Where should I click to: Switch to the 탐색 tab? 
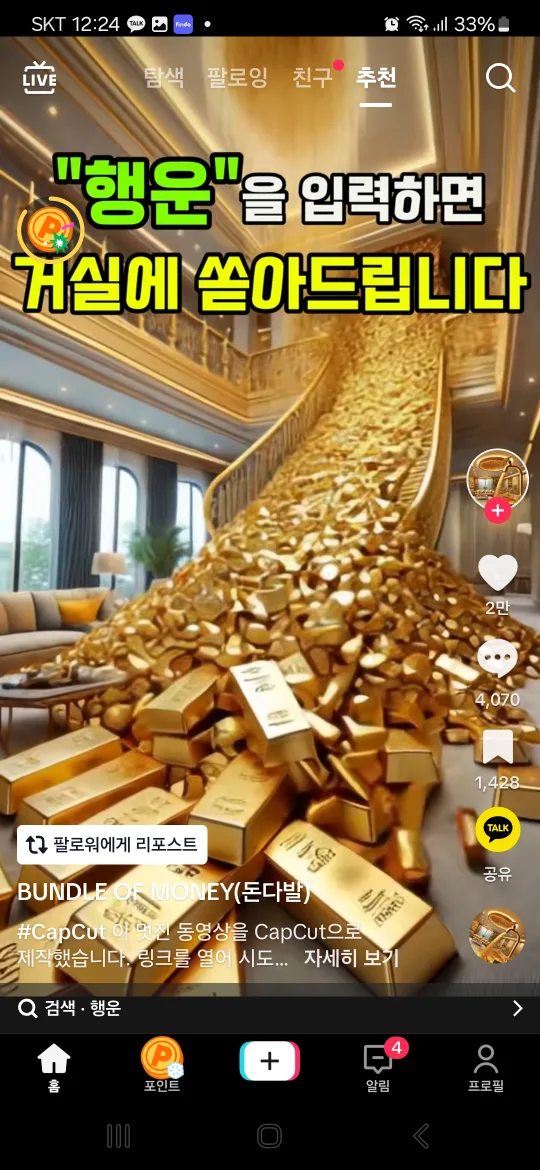click(x=163, y=78)
